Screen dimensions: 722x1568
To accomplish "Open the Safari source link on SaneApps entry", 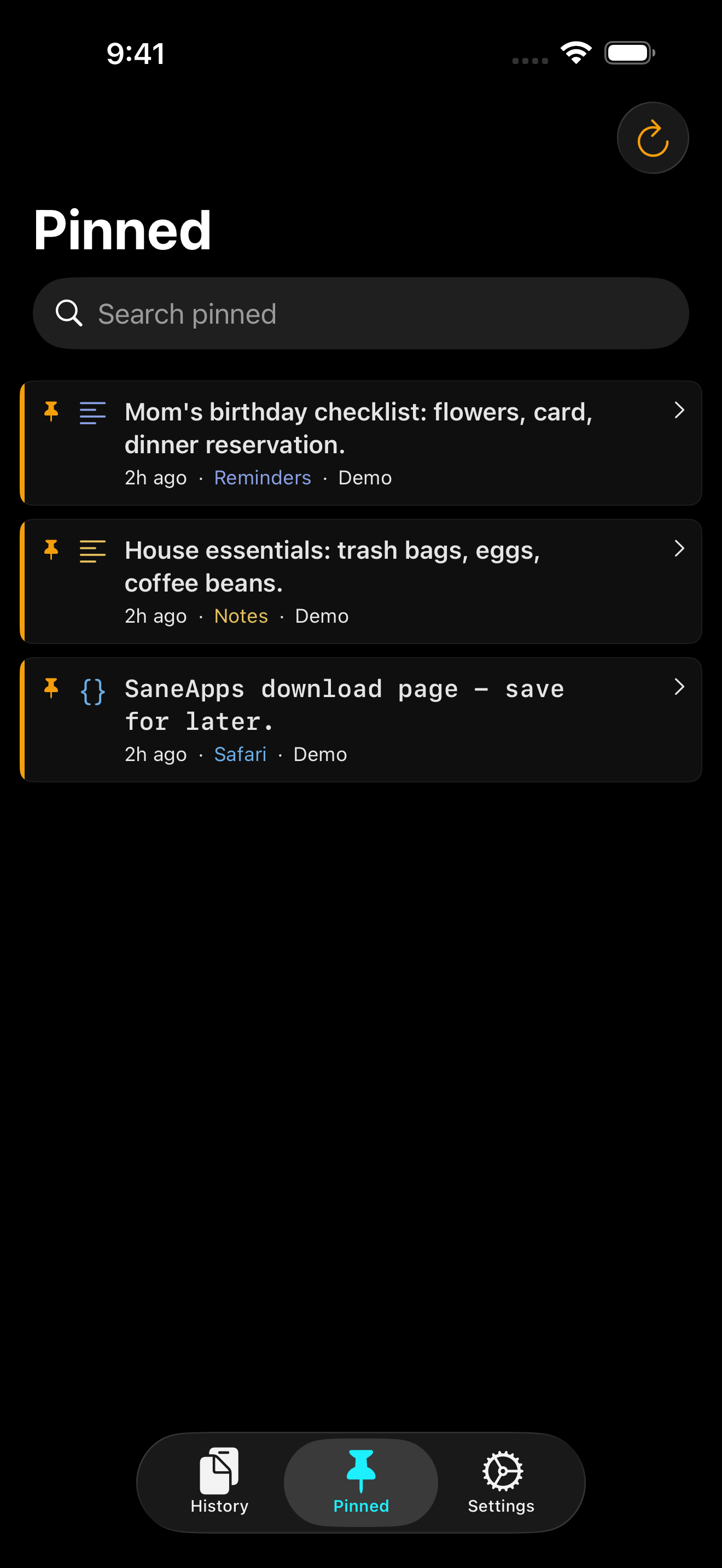I will coord(240,753).
